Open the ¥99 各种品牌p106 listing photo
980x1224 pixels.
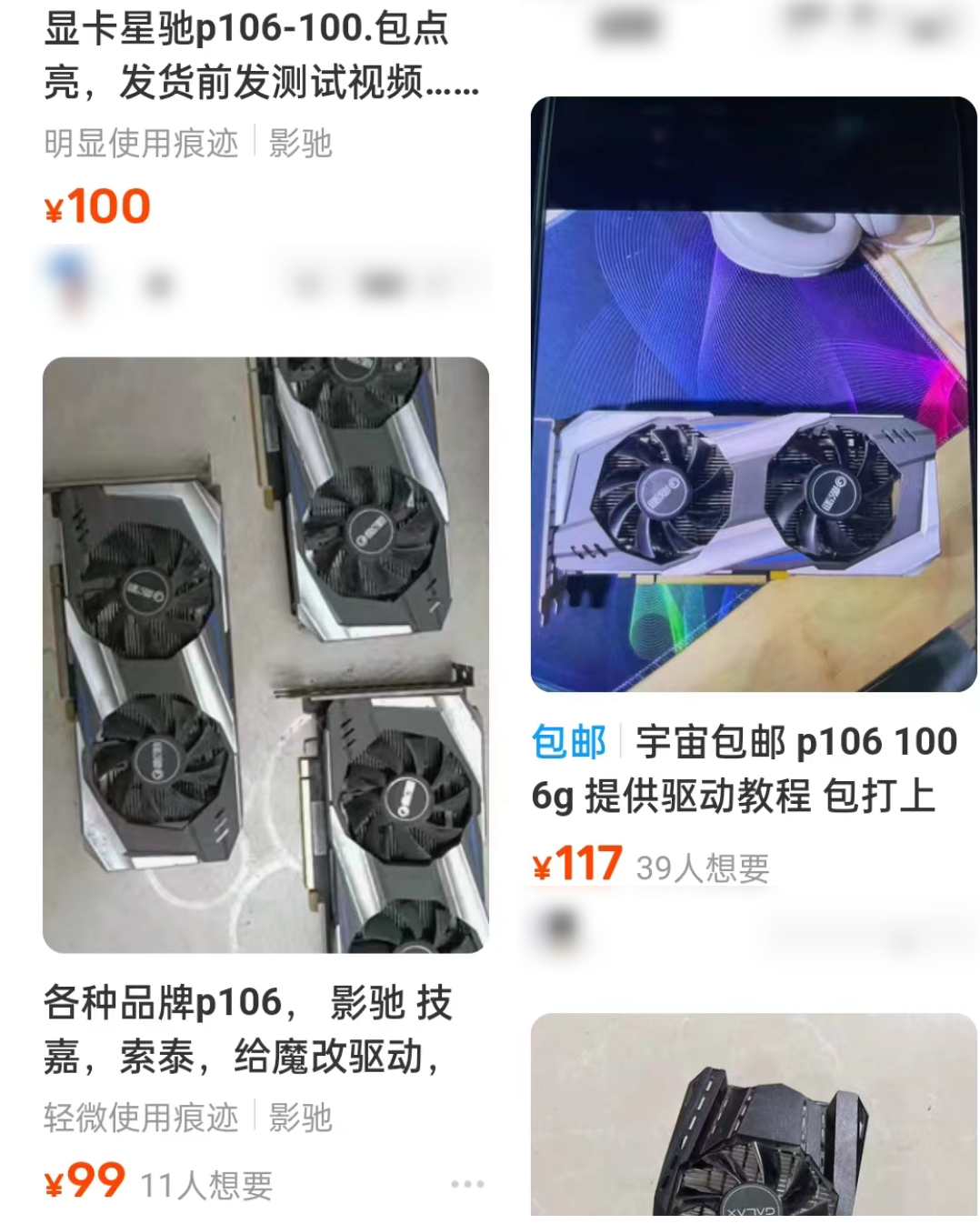pyautogui.click(x=265, y=655)
